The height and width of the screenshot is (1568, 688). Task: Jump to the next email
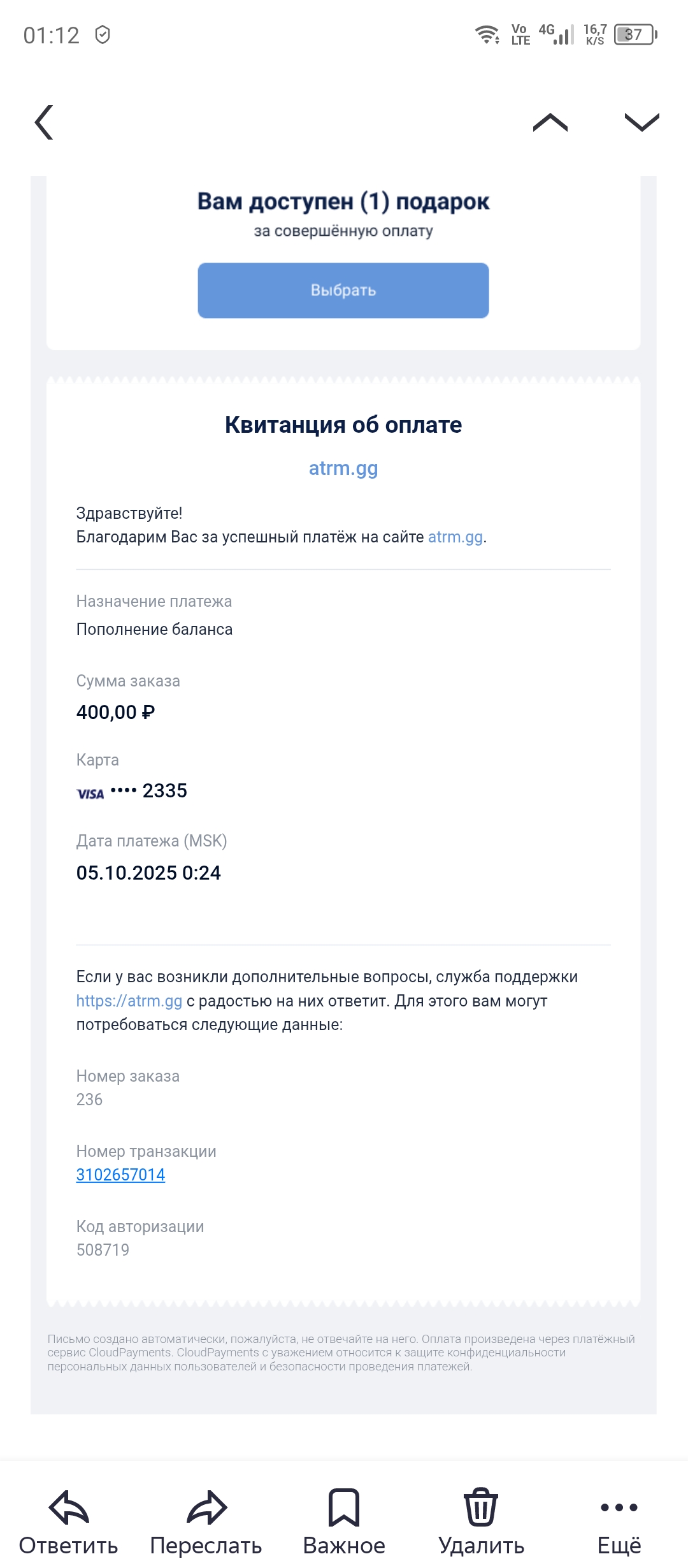(641, 122)
